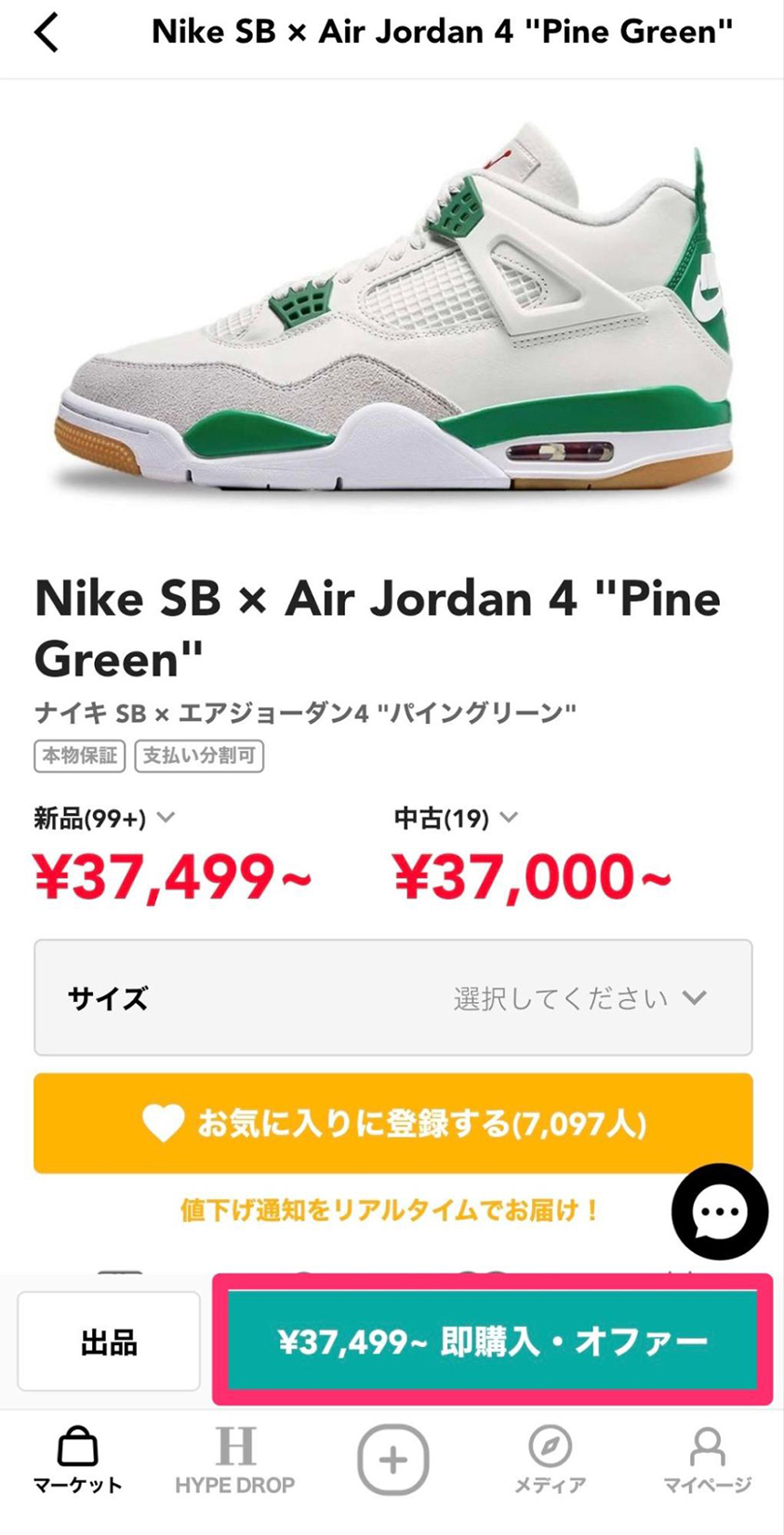Tap the plus button in bottom navigation
The image size is (784, 1535).
point(392,1460)
